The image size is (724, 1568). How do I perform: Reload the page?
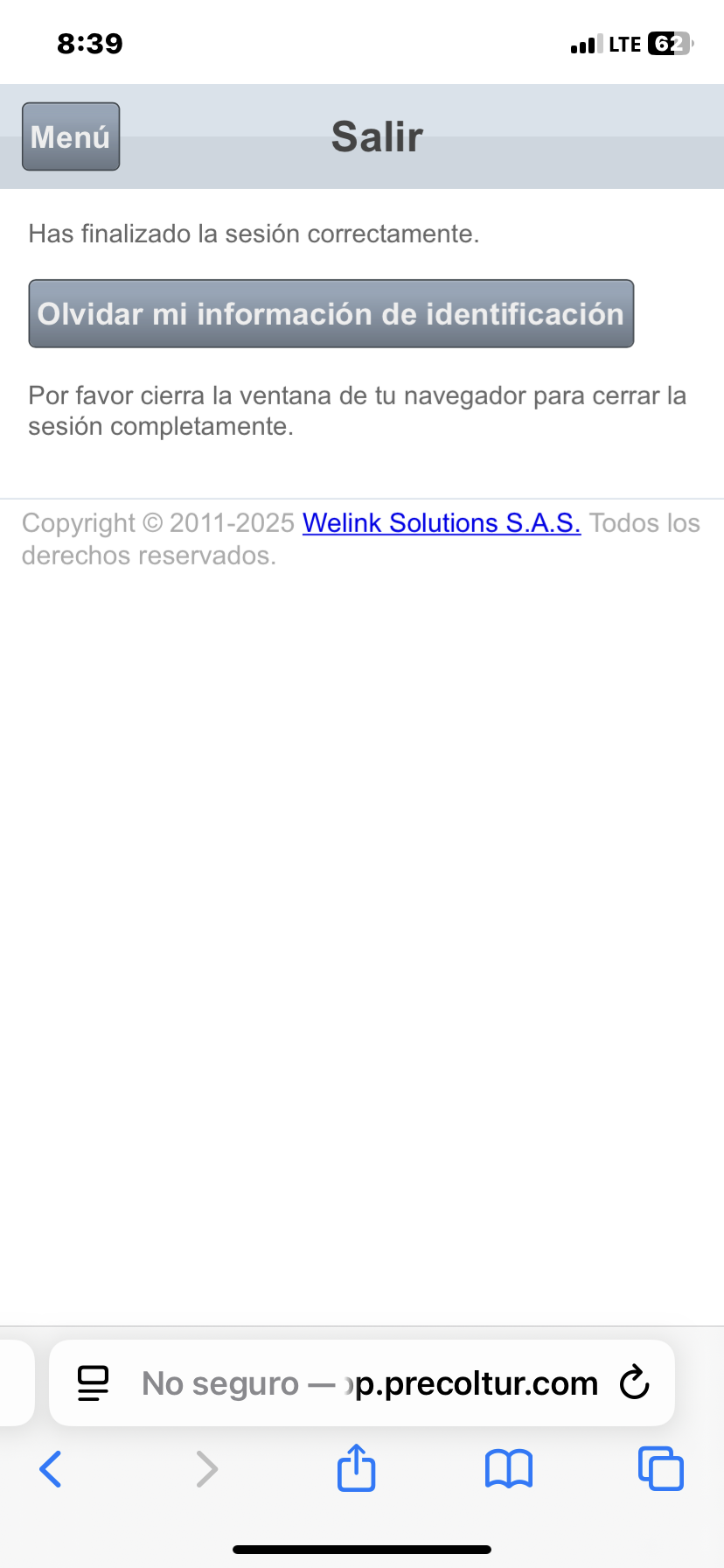pyautogui.click(x=634, y=1383)
